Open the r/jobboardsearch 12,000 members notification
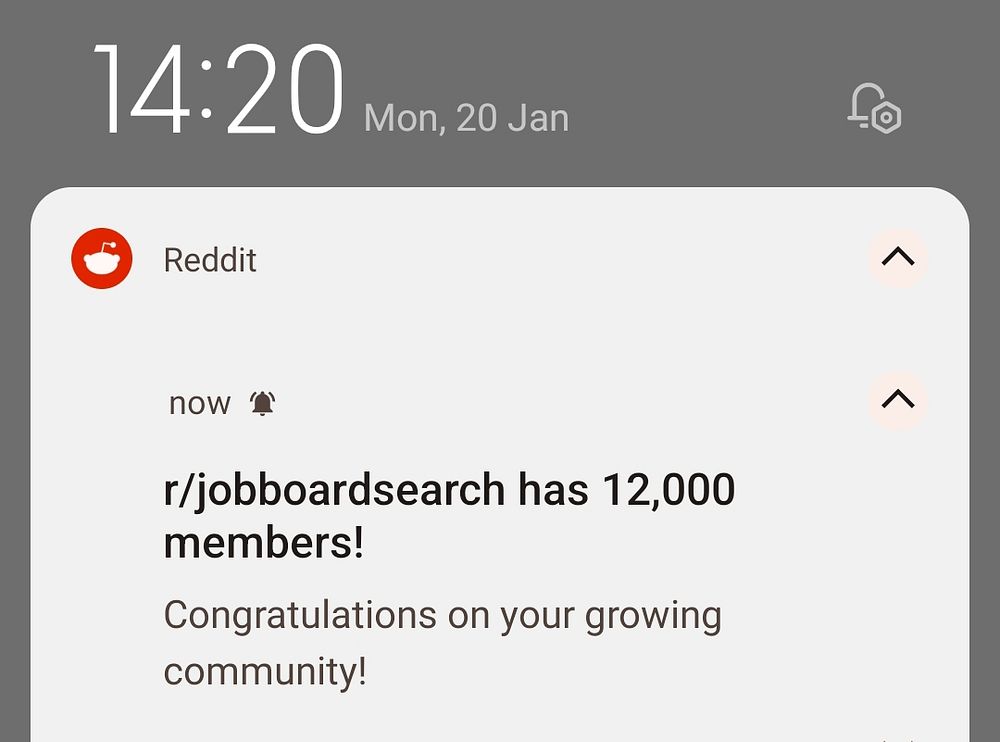The image size is (1000, 742). click(x=450, y=516)
